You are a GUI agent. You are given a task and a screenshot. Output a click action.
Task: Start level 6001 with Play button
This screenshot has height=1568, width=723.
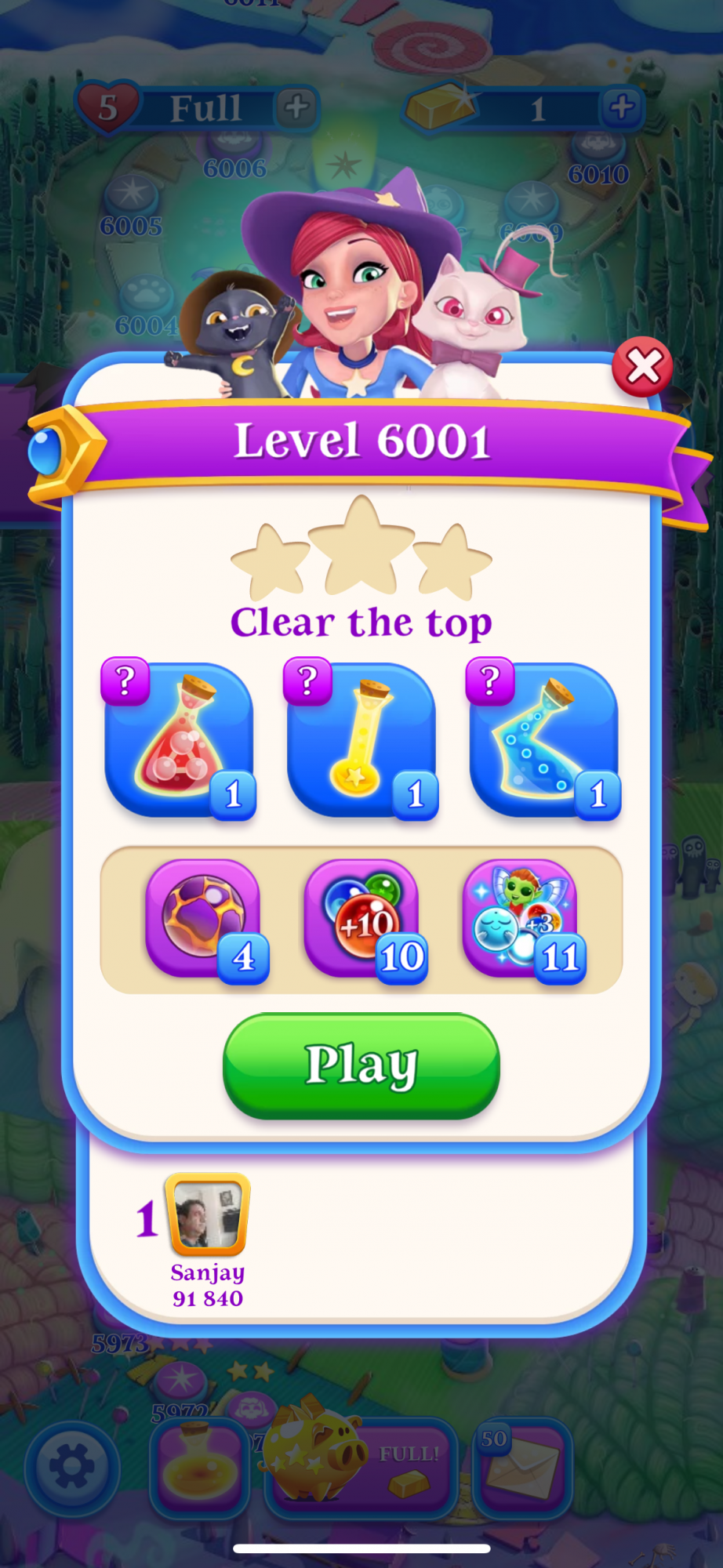point(361,1065)
